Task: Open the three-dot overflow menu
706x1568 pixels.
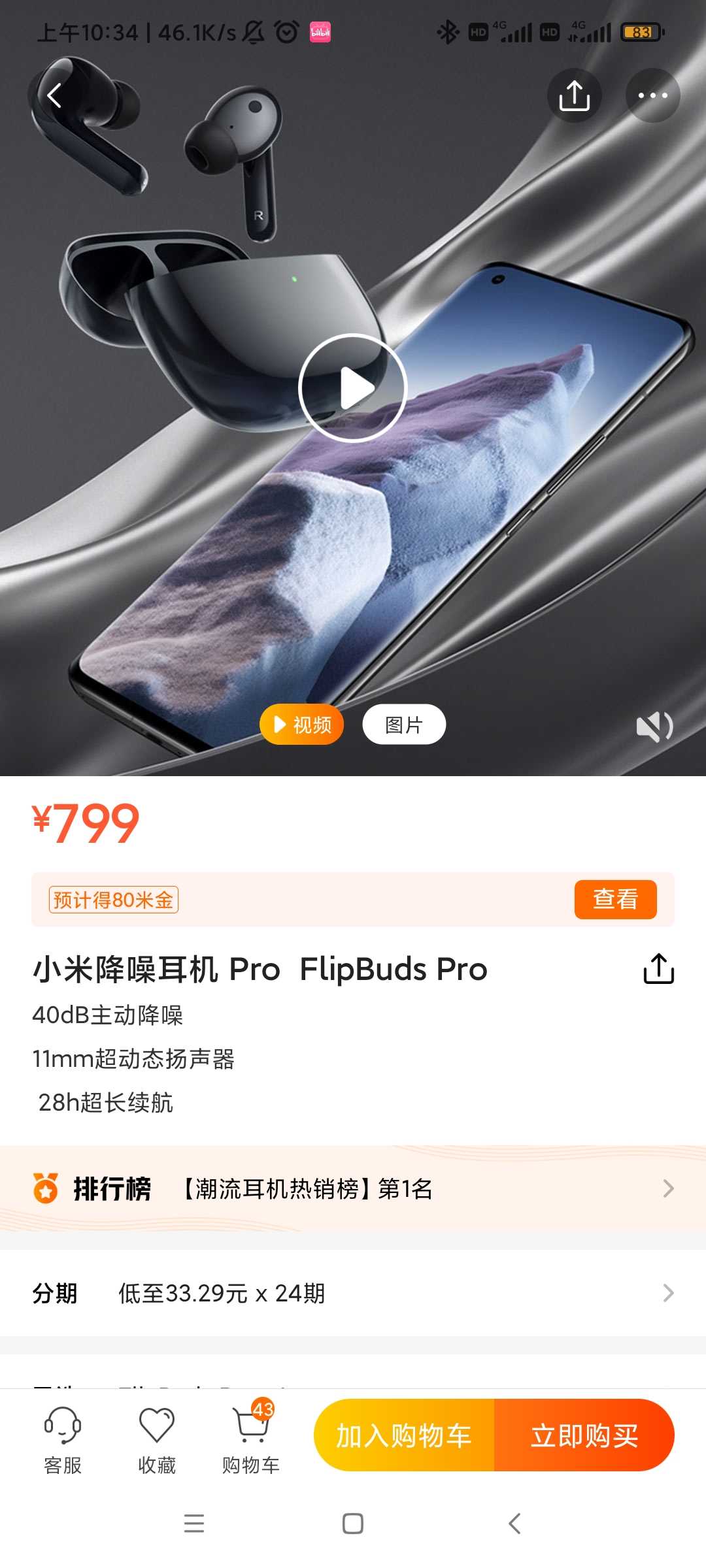Action: pos(652,95)
